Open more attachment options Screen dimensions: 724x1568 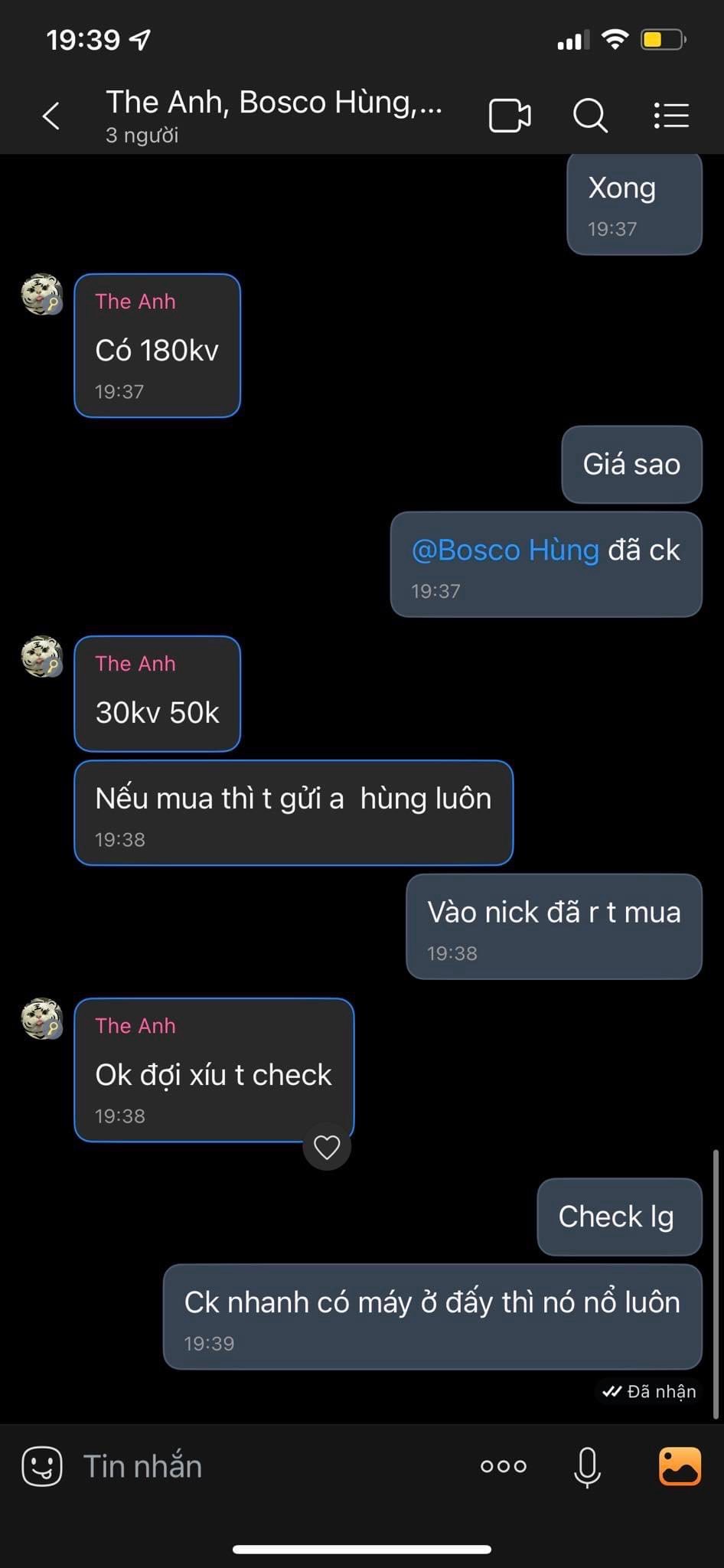pyautogui.click(x=504, y=1466)
